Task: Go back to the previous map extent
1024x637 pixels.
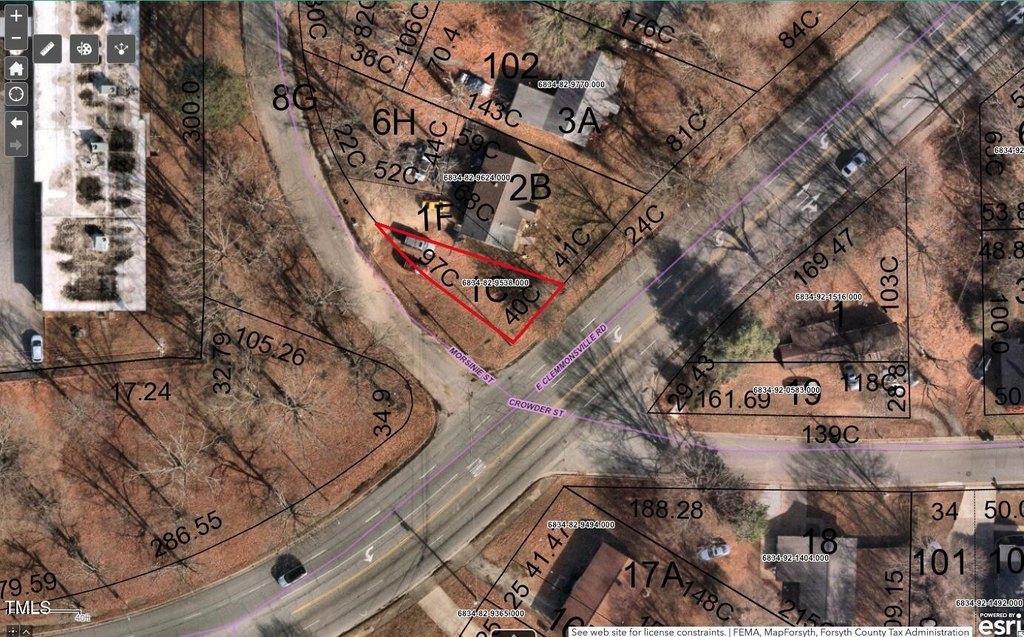Action: pos(16,121)
